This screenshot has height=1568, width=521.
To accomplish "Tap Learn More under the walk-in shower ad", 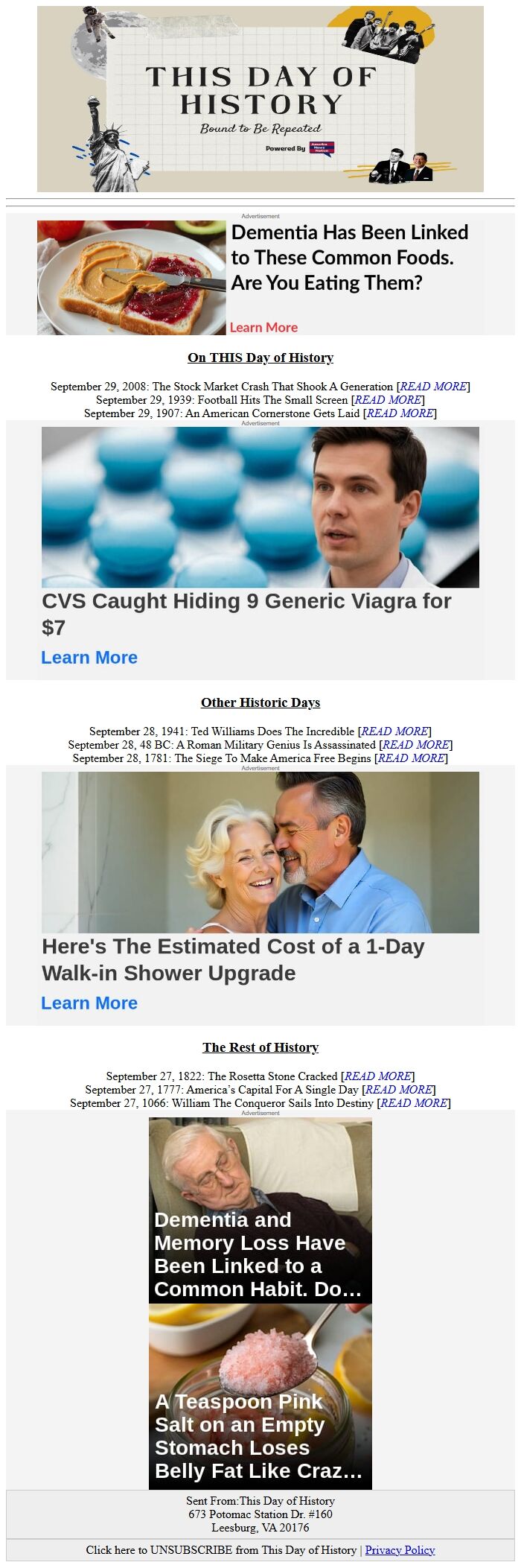I will pos(89,1003).
